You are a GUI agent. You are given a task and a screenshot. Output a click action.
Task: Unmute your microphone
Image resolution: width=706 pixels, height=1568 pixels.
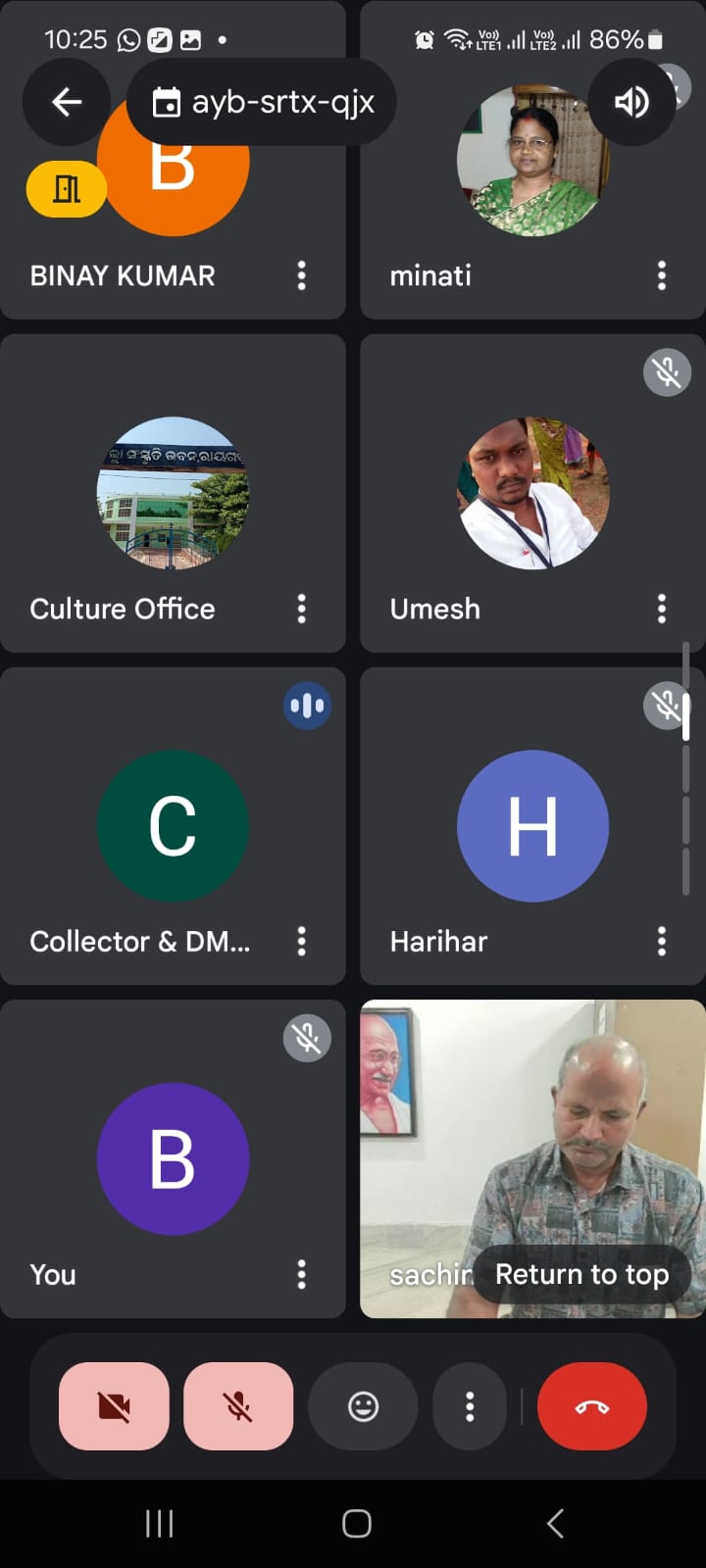point(238,1406)
